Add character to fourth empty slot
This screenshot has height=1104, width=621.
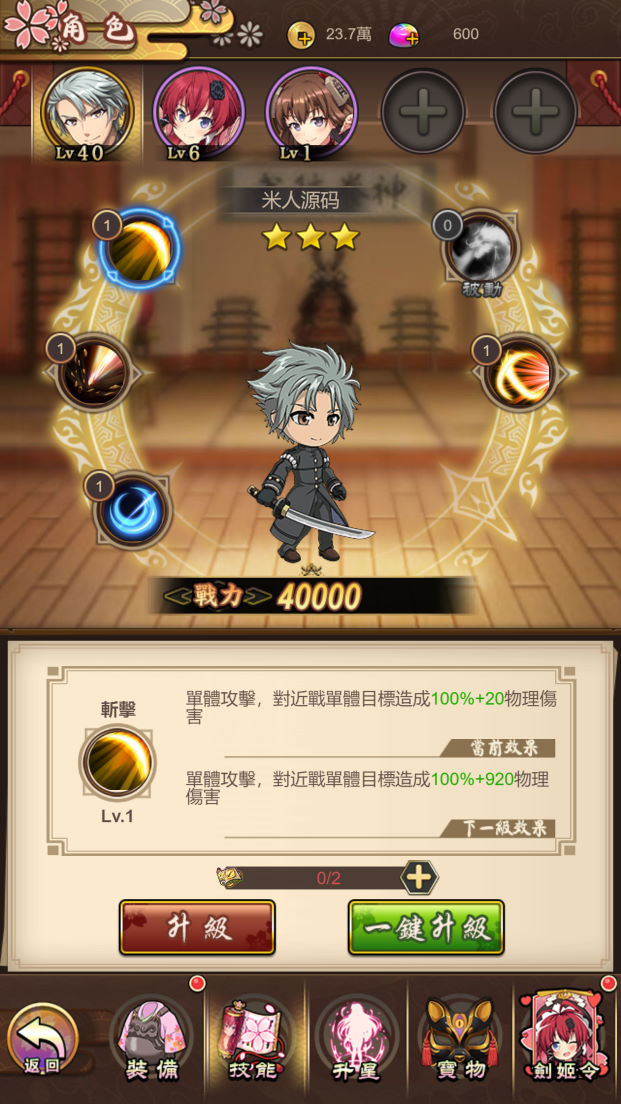423,111
